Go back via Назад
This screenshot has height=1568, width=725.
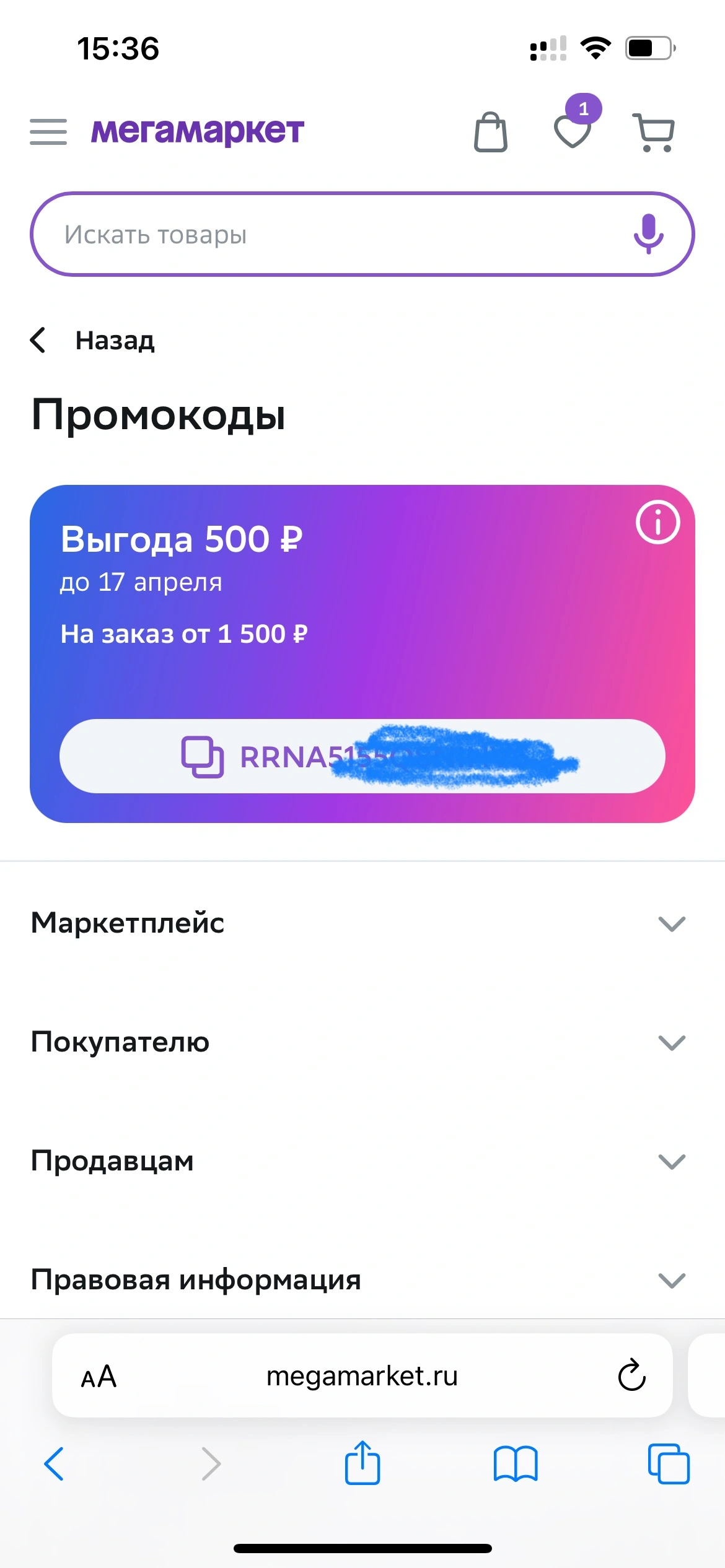tap(92, 340)
